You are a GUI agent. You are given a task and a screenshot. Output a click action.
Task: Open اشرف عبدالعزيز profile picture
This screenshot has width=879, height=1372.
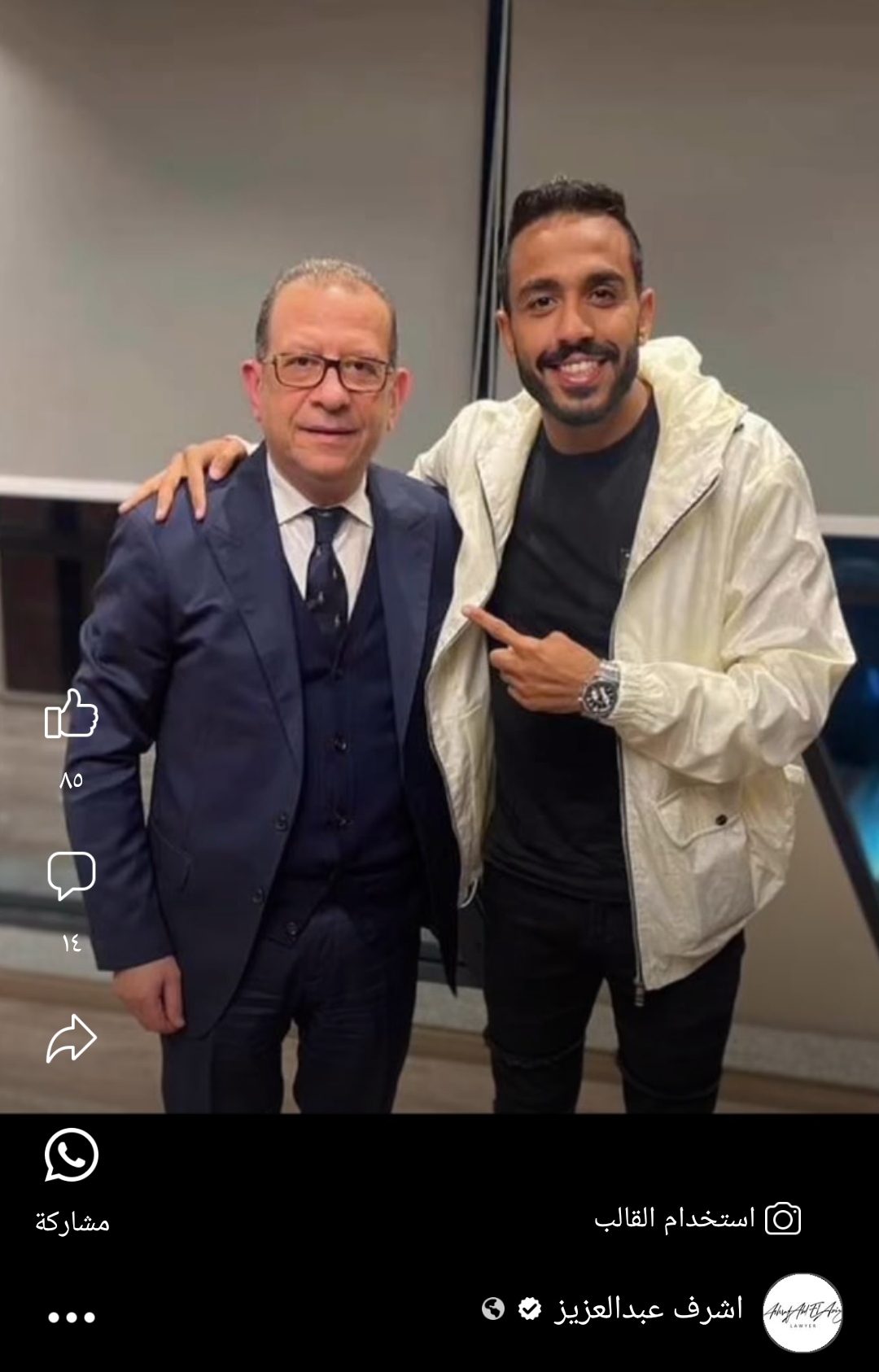[x=802, y=1312]
